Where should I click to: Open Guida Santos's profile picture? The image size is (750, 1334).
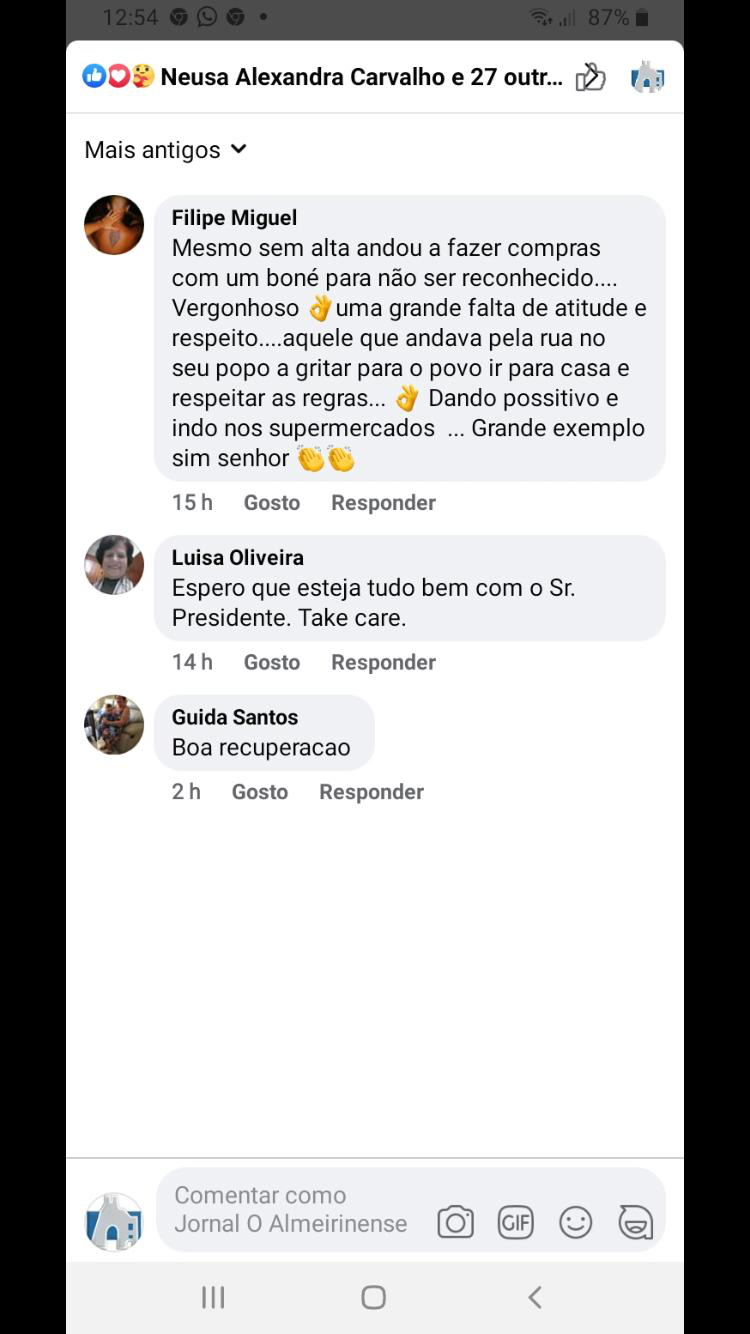114,725
